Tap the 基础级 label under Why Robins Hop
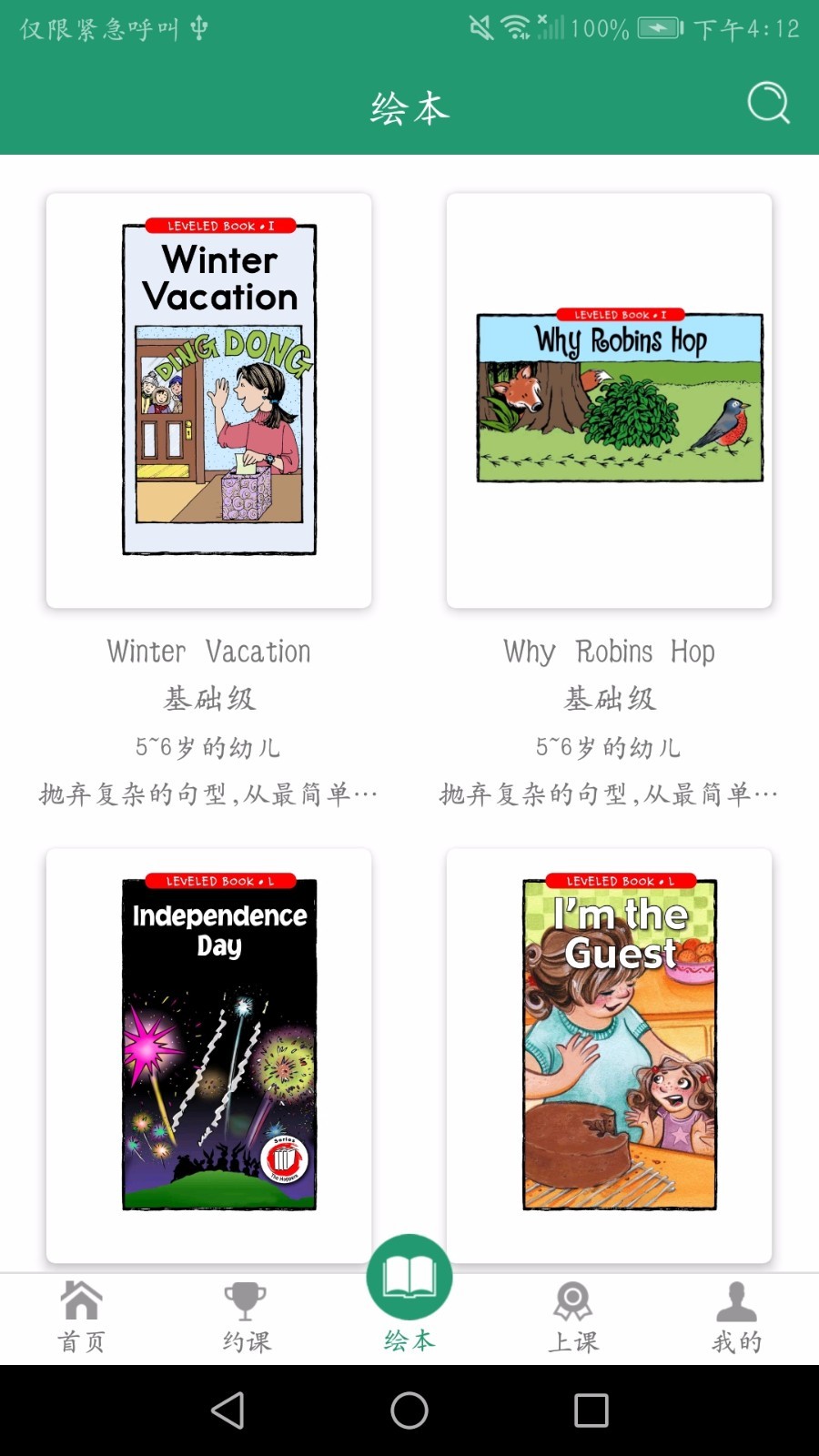This screenshot has width=819, height=1456. point(609,698)
